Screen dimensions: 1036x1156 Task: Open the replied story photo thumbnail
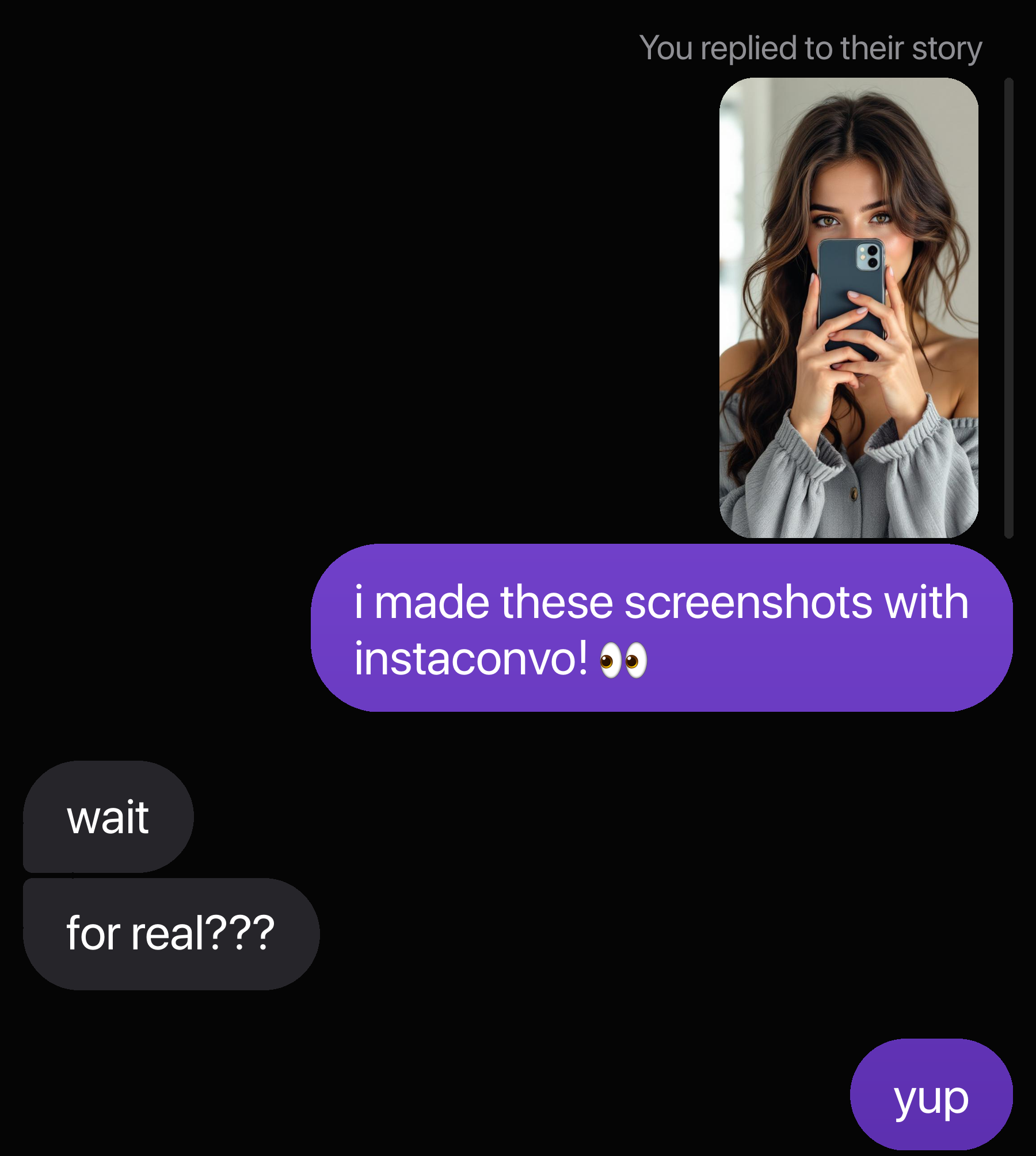coord(848,308)
